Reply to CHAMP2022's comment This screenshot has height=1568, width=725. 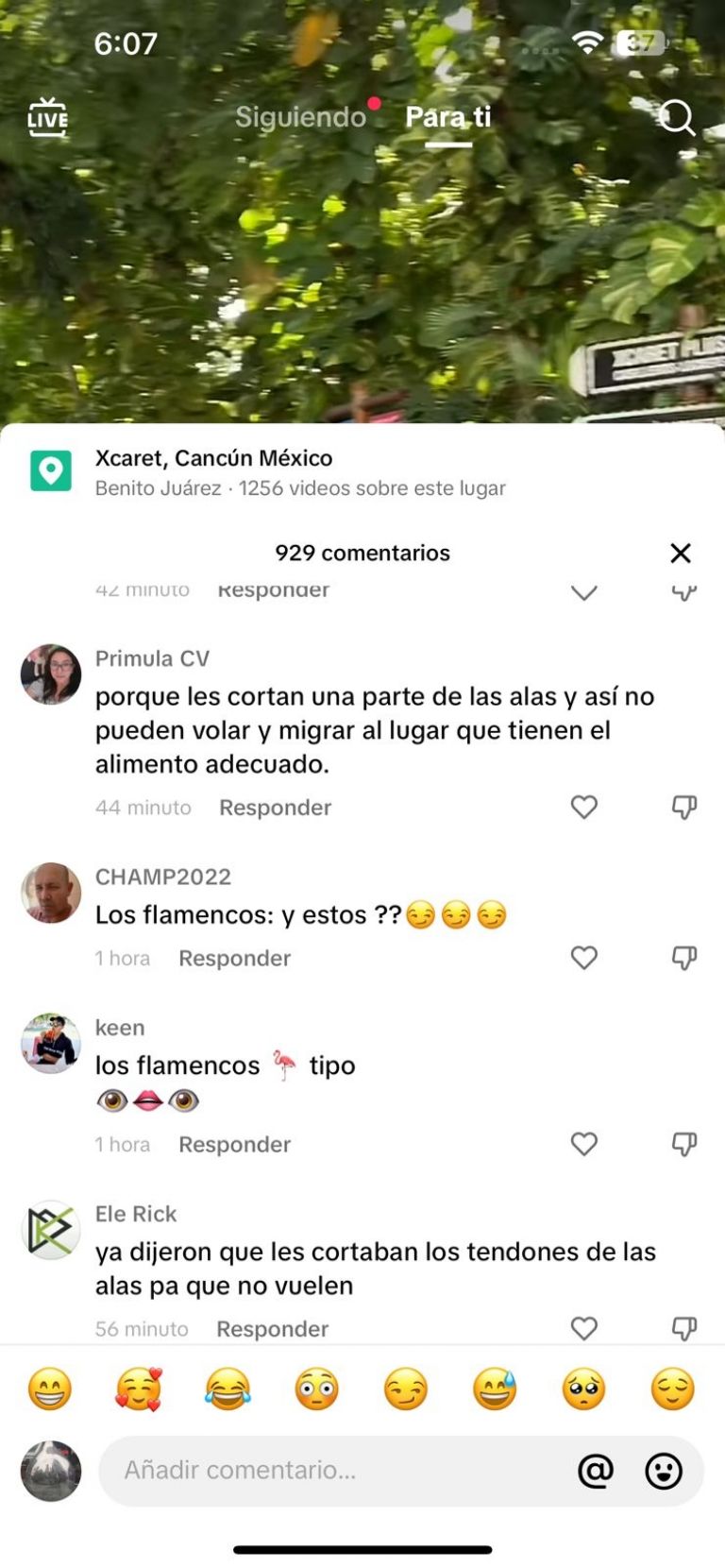(234, 959)
